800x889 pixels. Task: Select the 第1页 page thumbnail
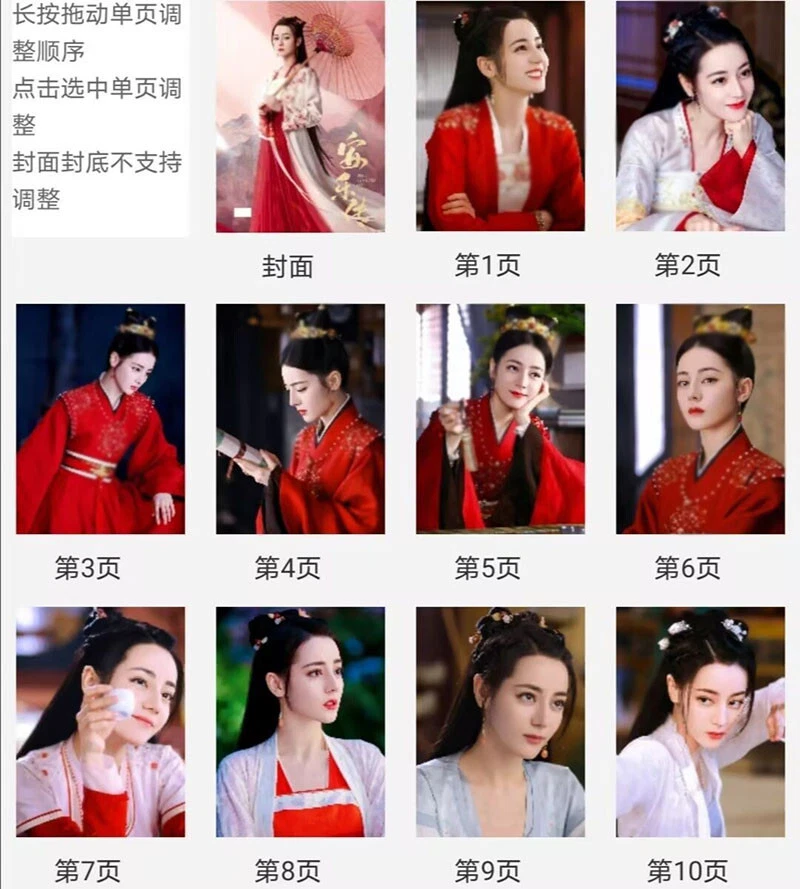500,116
